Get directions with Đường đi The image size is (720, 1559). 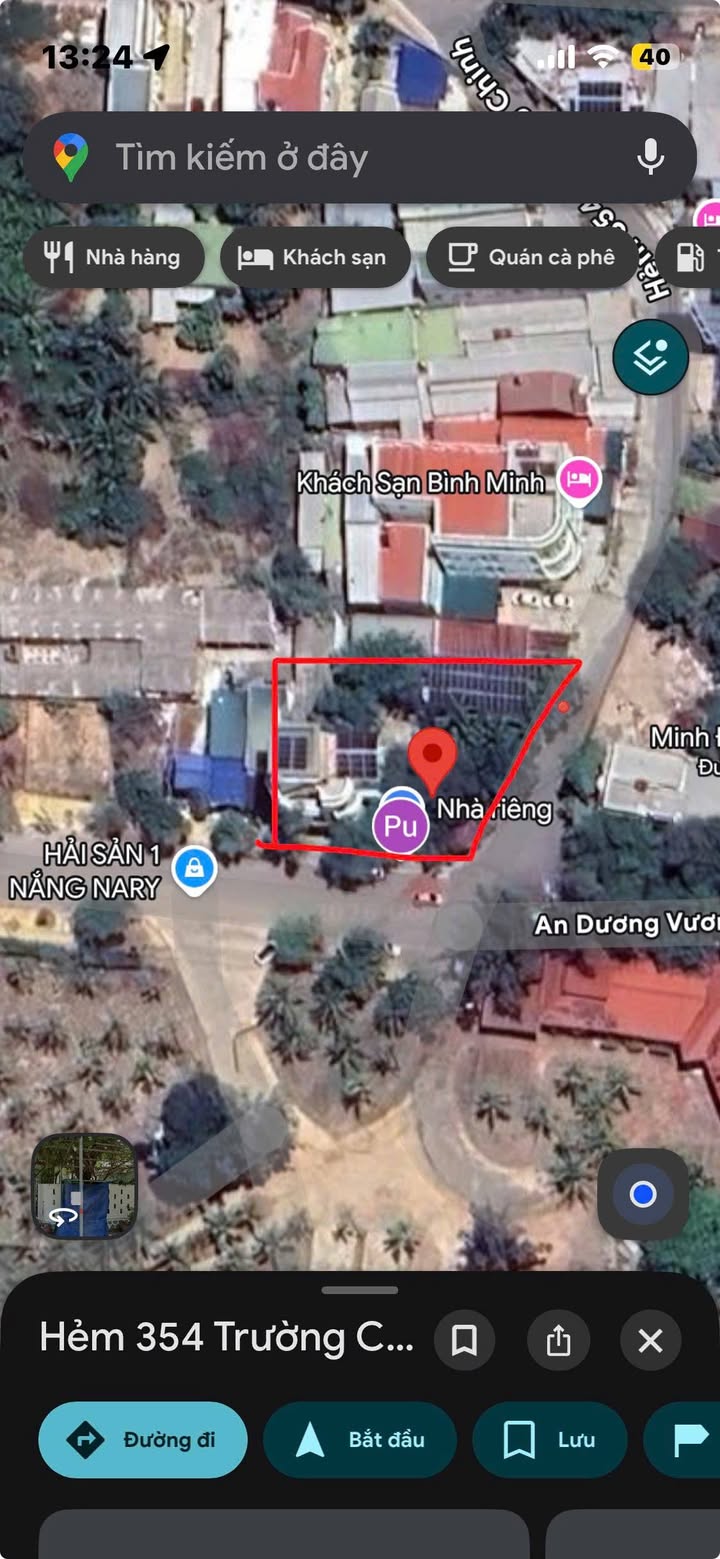(x=143, y=1440)
